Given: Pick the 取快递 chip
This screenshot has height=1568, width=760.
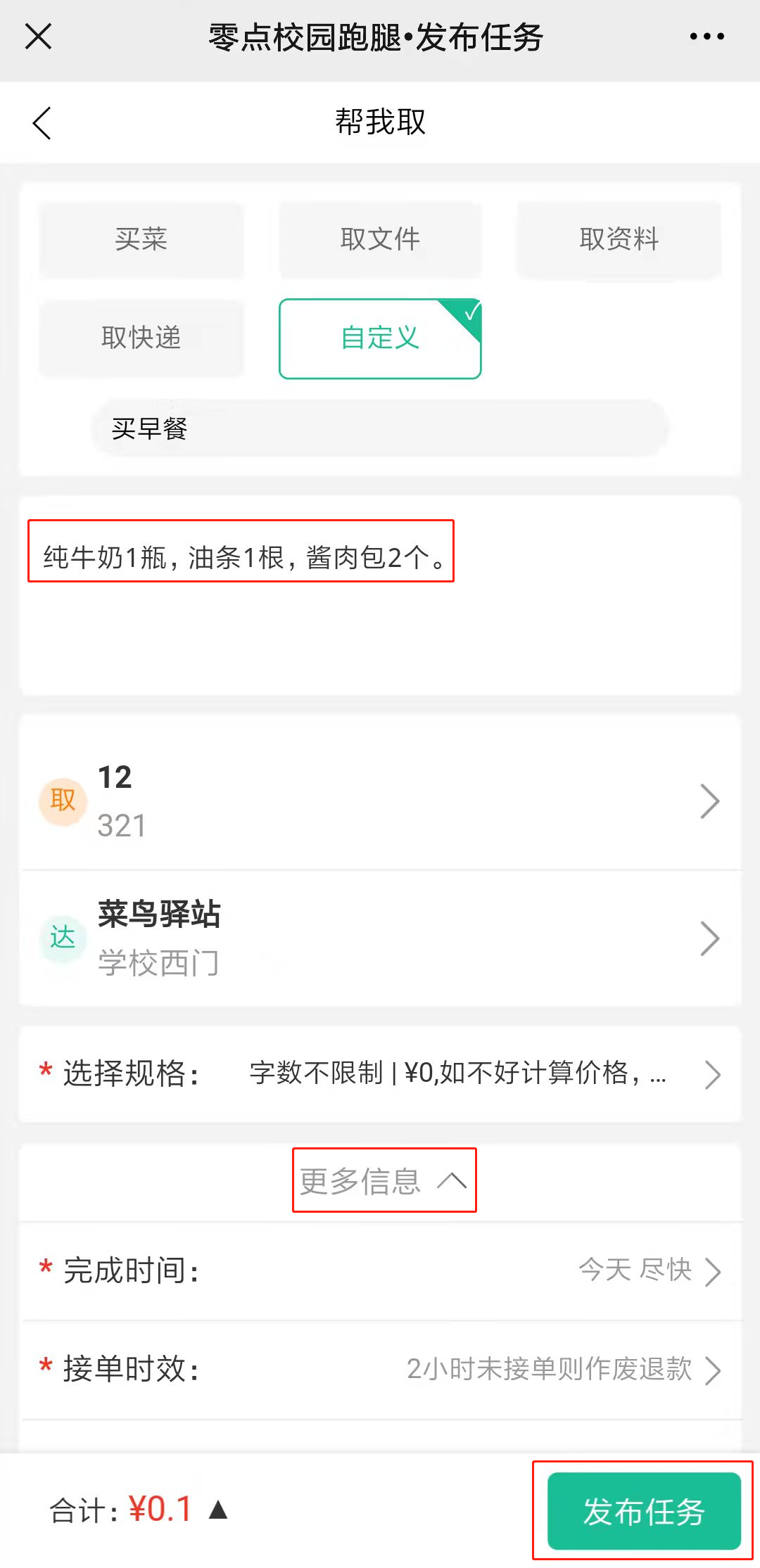Looking at the screenshot, I should point(141,338).
